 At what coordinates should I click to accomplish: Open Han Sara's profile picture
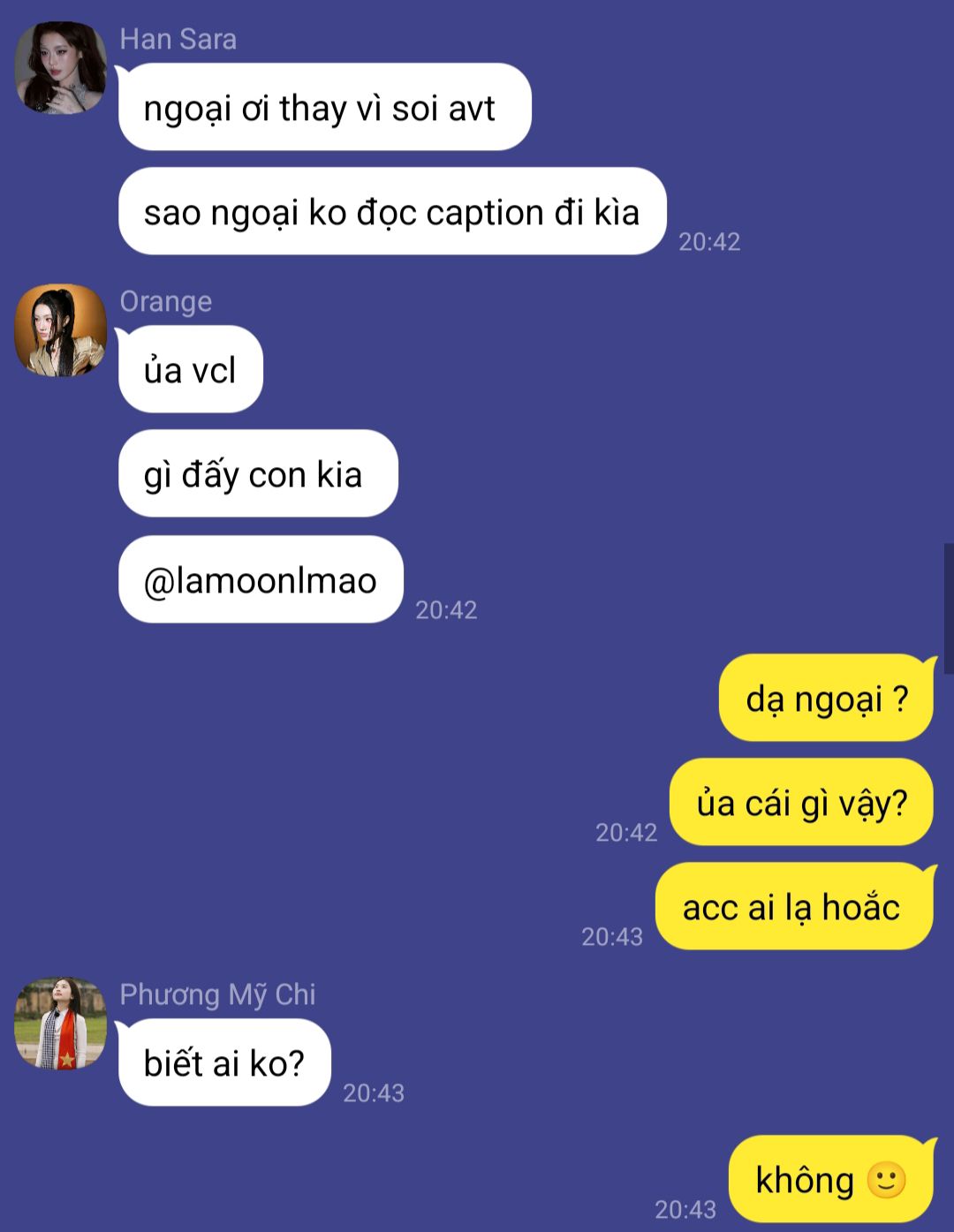(x=60, y=68)
